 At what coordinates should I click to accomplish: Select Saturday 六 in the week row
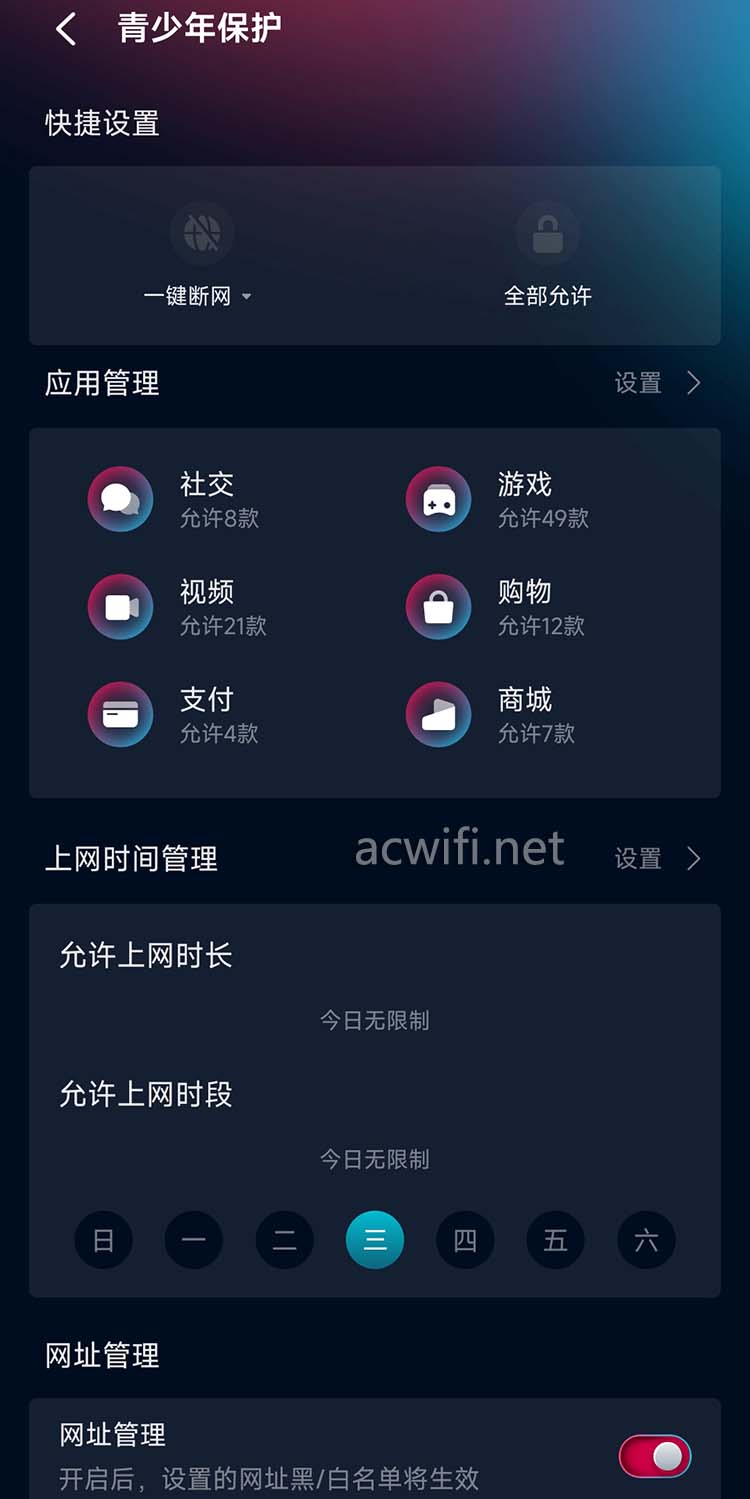coord(646,1240)
